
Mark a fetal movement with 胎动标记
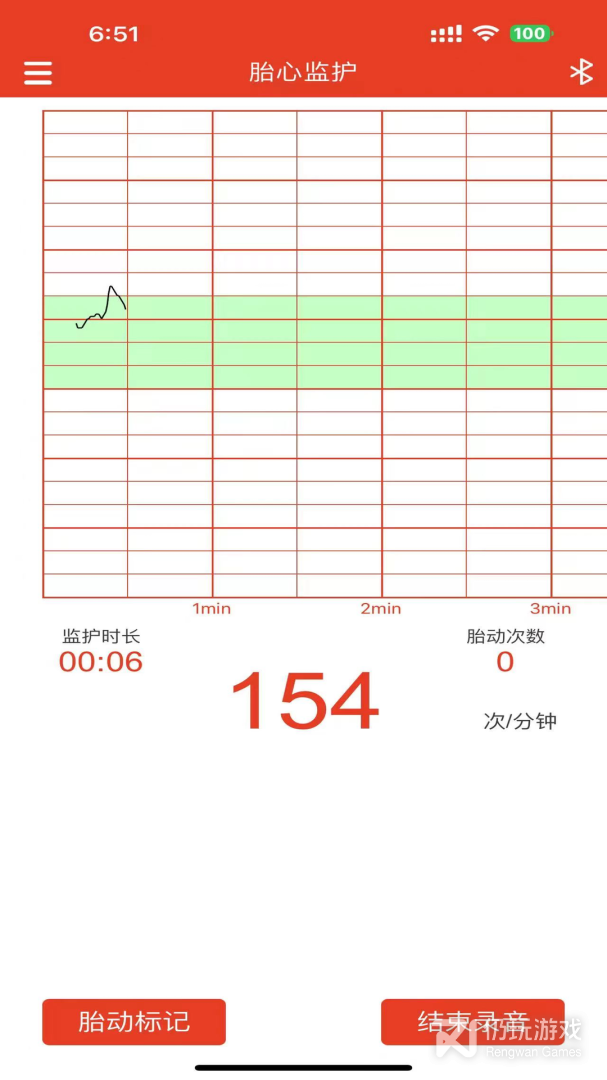click(134, 1022)
